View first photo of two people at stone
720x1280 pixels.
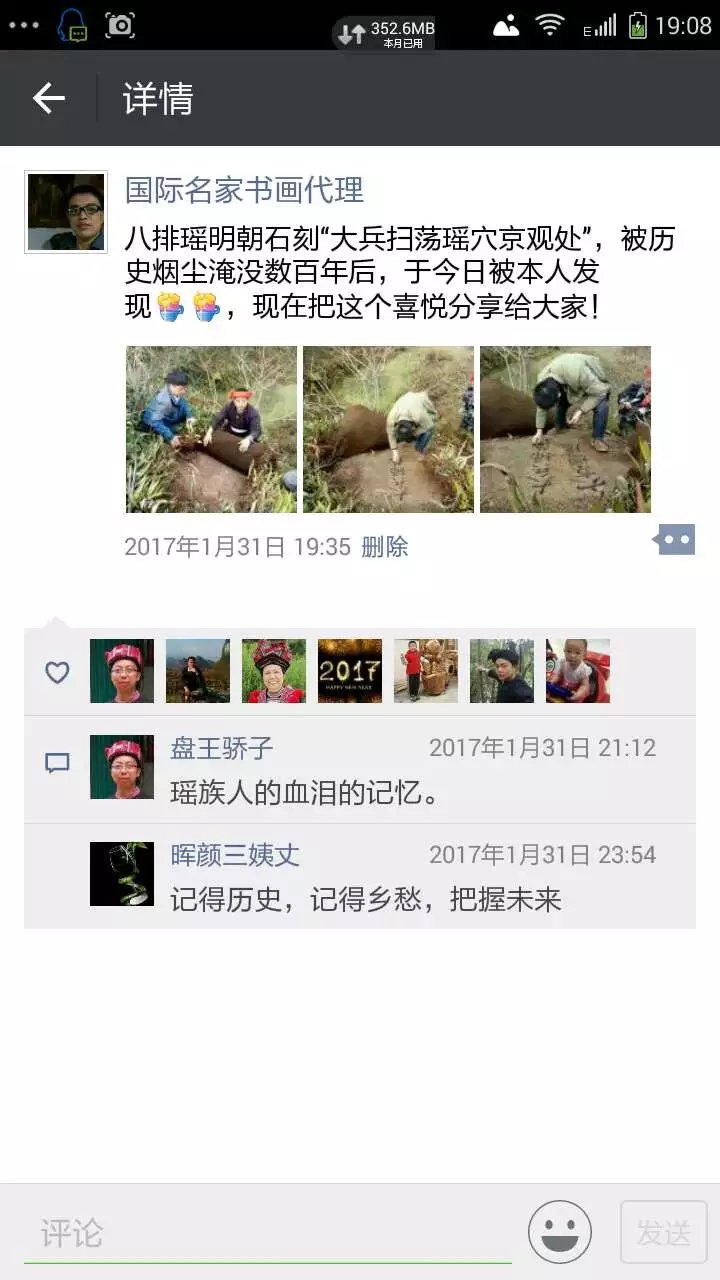coord(211,429)
